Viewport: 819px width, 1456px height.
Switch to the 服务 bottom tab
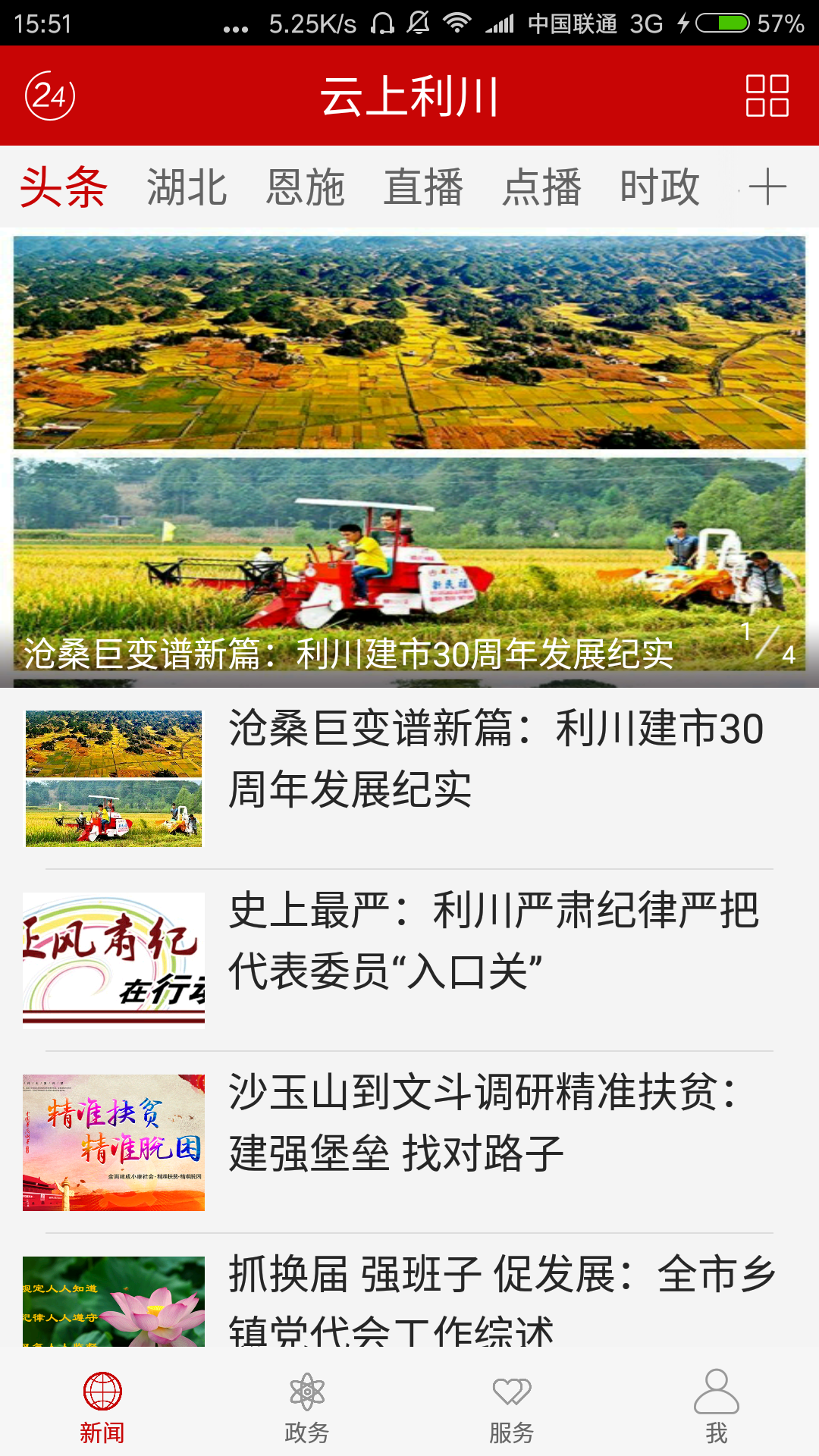[512, 1407]
